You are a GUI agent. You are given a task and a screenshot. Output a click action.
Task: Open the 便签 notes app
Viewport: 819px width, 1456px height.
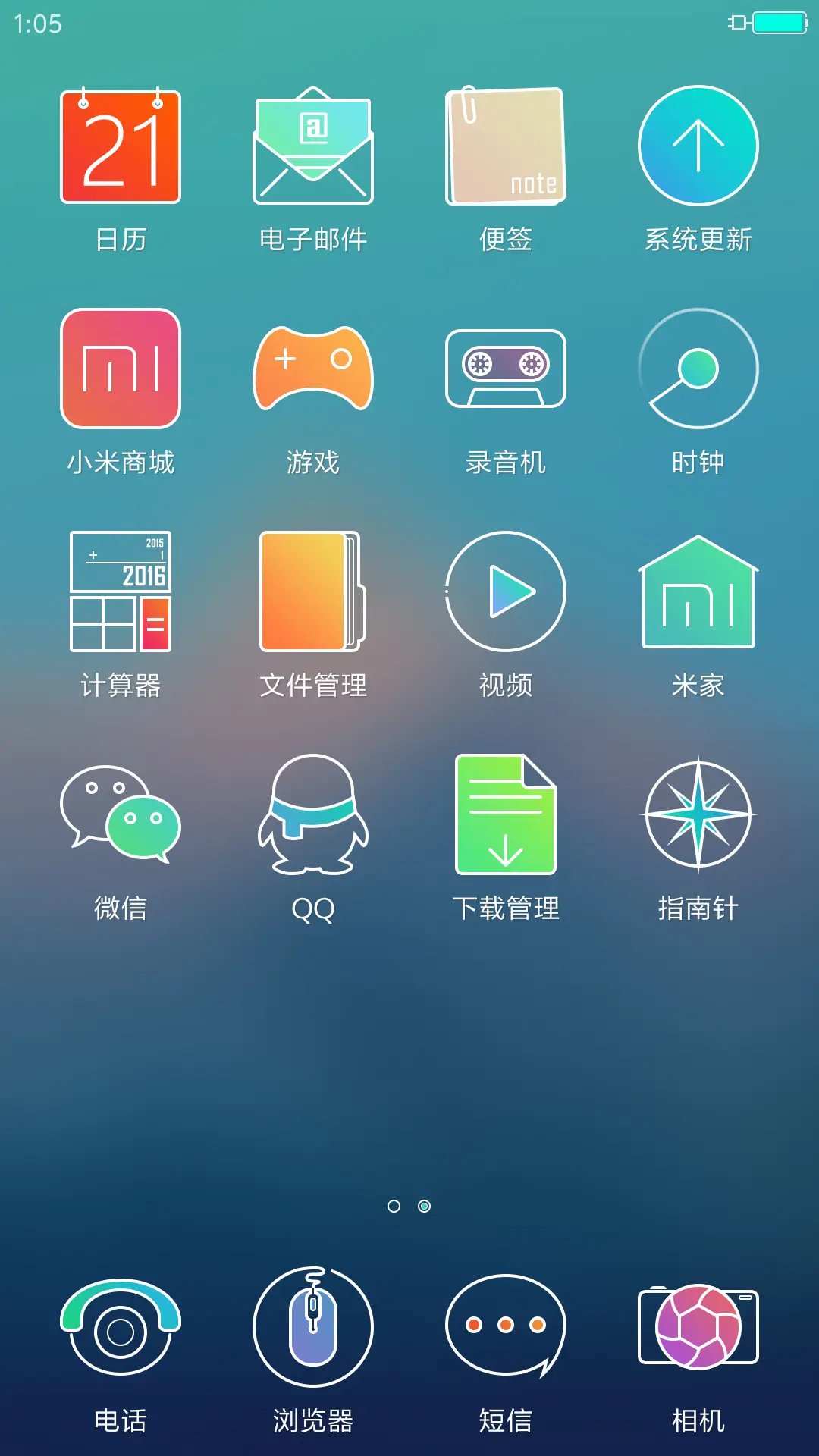506,147
